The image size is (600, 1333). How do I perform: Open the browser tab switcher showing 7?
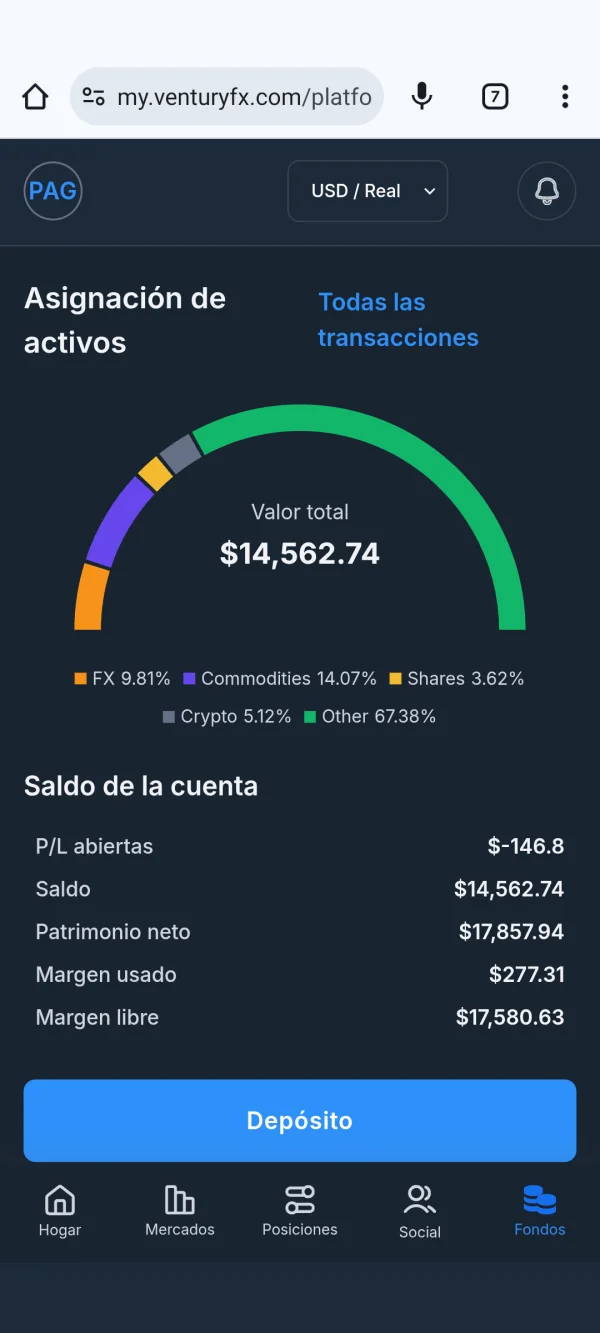[495, 97]
